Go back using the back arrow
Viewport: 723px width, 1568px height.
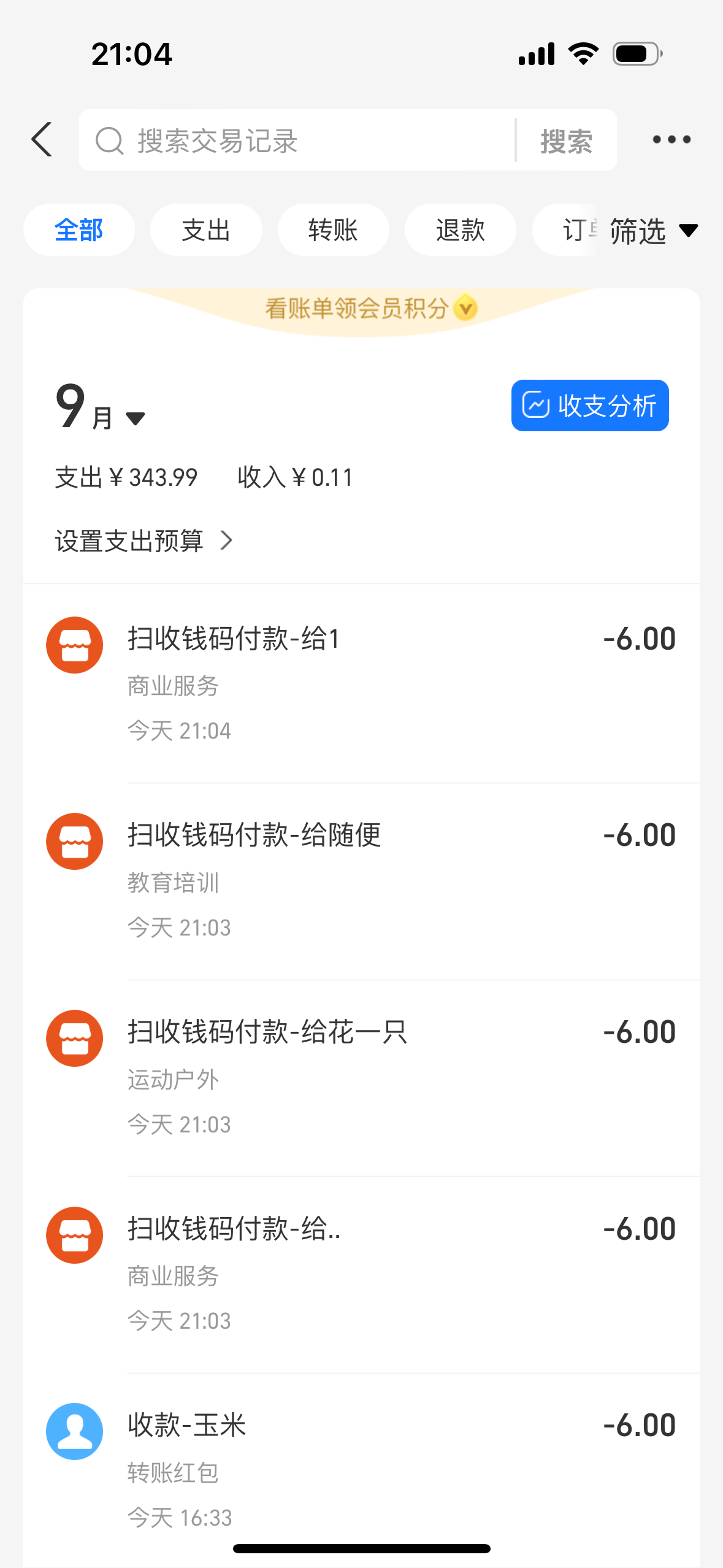42,140
